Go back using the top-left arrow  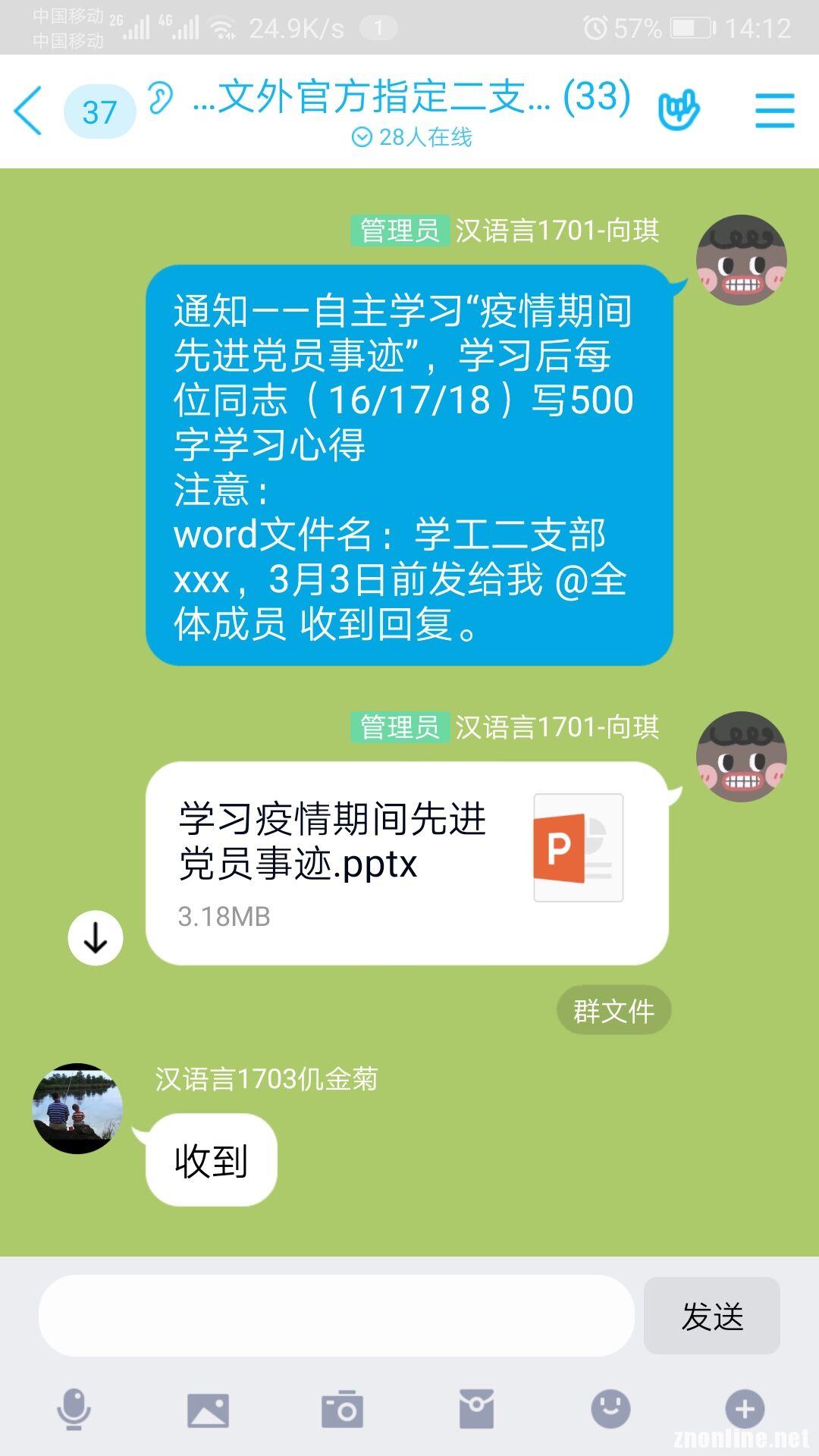click(28, 111)
